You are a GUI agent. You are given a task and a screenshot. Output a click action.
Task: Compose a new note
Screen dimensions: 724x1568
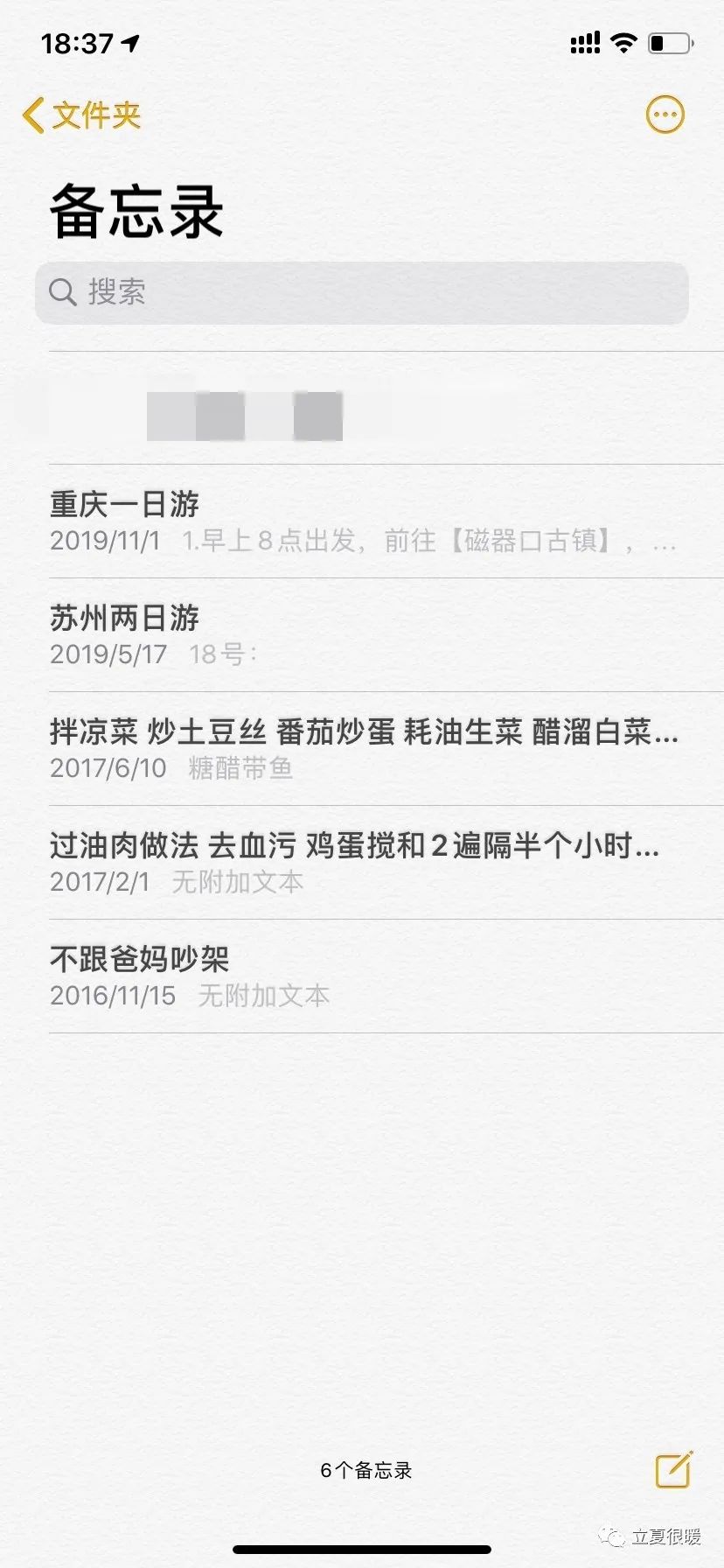pos(673,1469)
